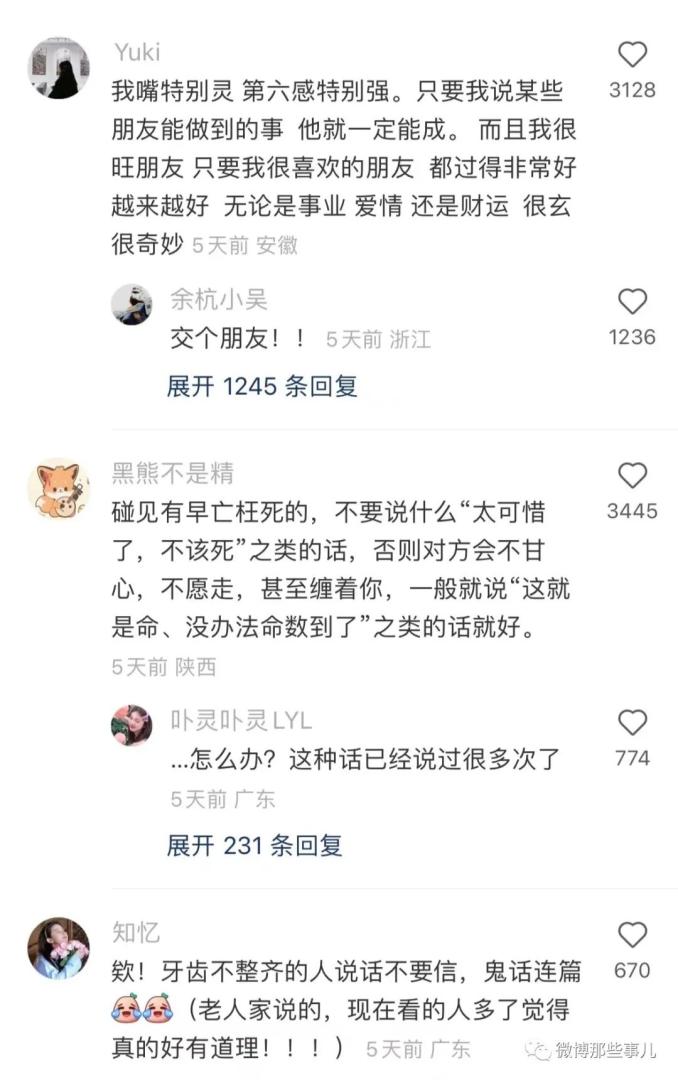The width and height of the screenshot is (678, 1080).
Task: Open the username 黑熊不是精
Action: click(x=173, y=472)
